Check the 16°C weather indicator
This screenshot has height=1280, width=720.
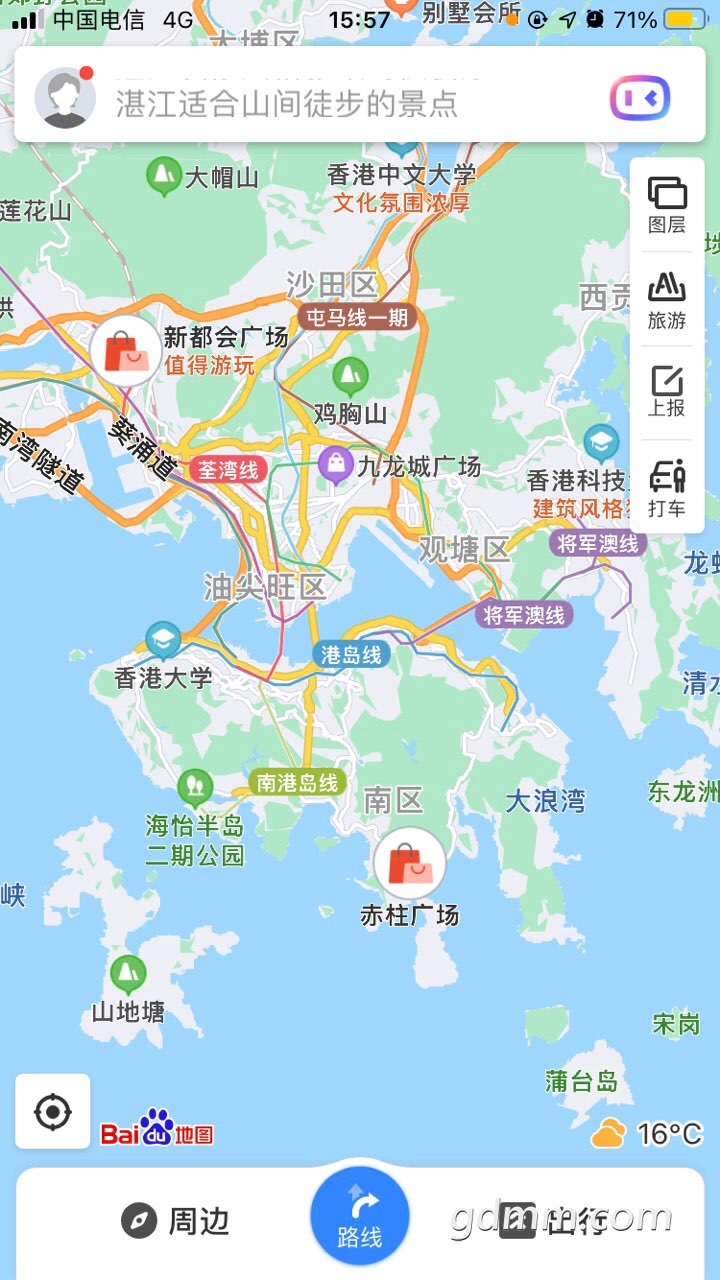coord(647,1134)
